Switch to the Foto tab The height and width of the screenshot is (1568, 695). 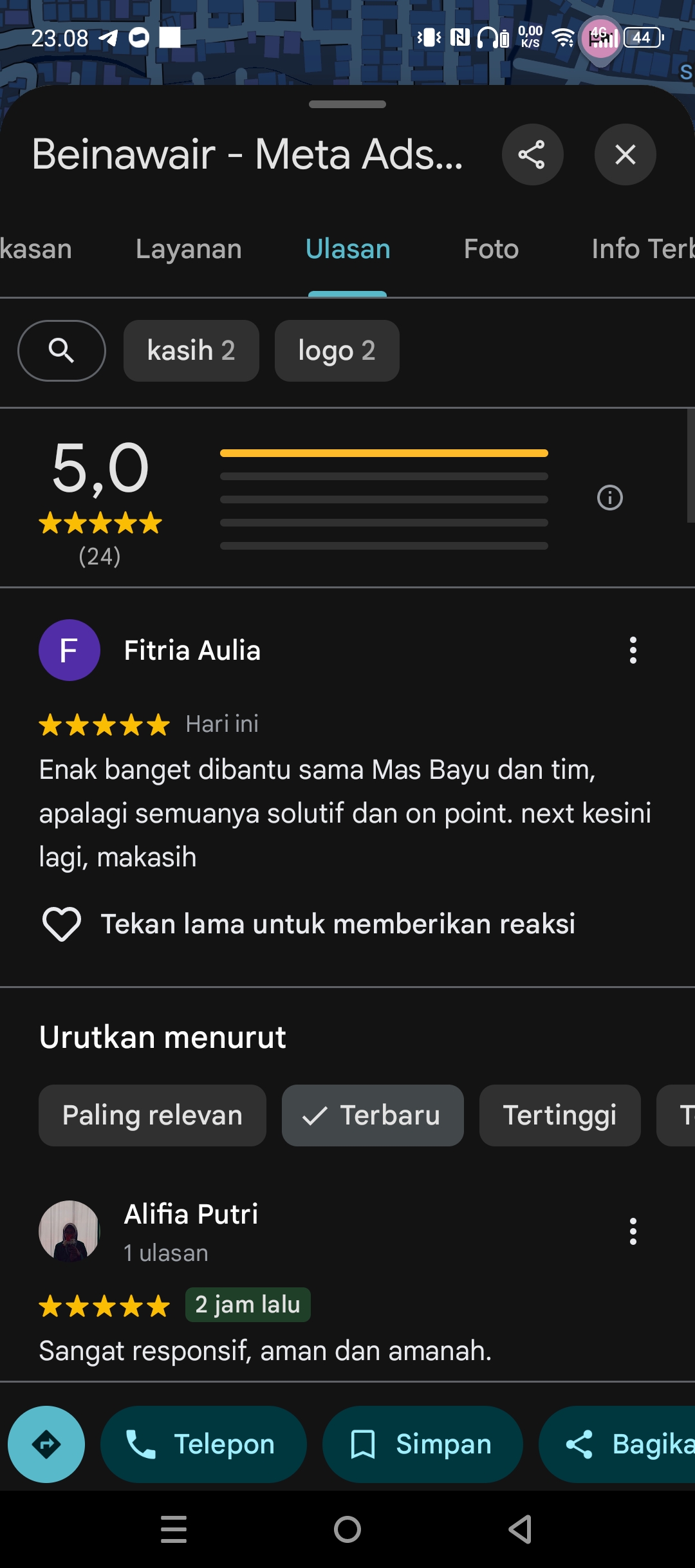click(x=491, y=249)
